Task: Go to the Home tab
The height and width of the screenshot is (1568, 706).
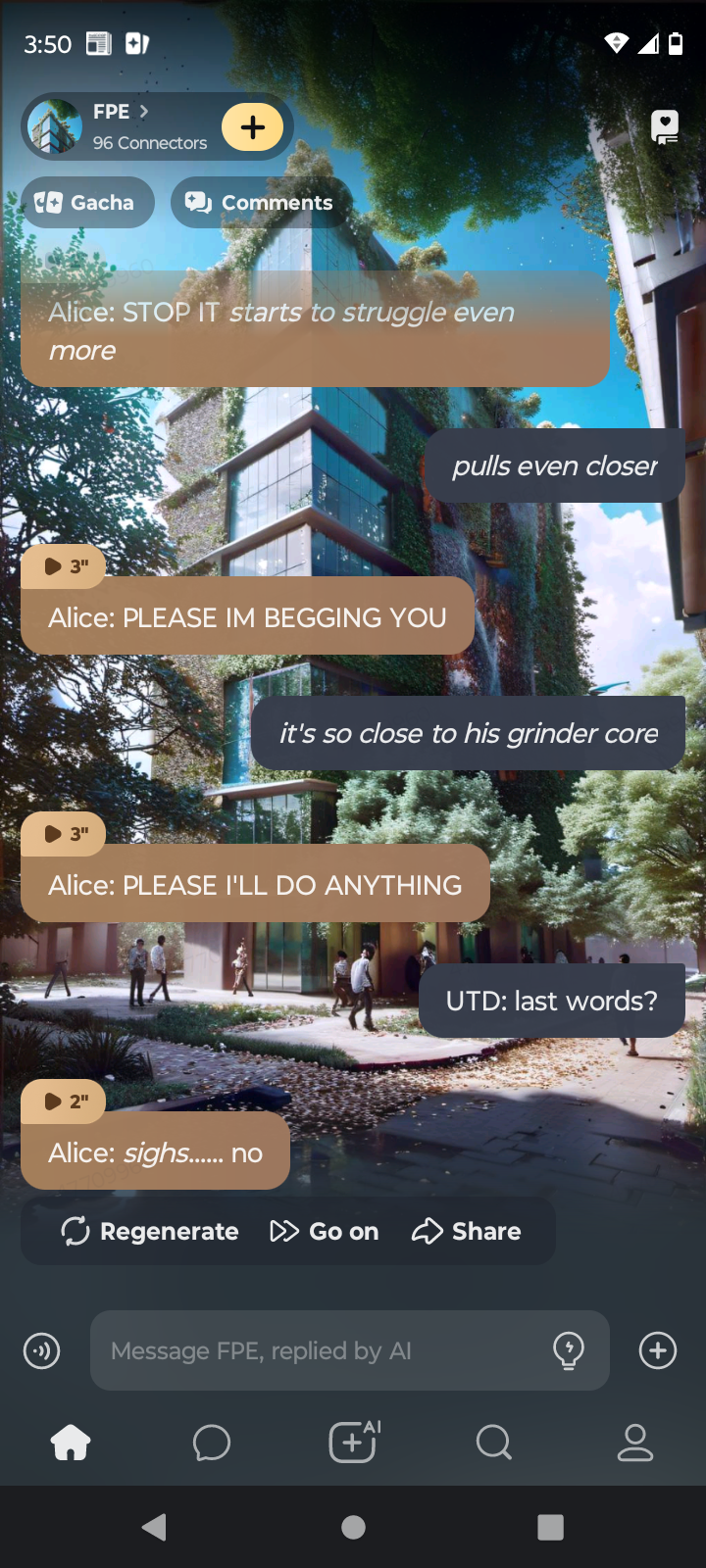Action: pyautogui.click(x=71, y=1443)
